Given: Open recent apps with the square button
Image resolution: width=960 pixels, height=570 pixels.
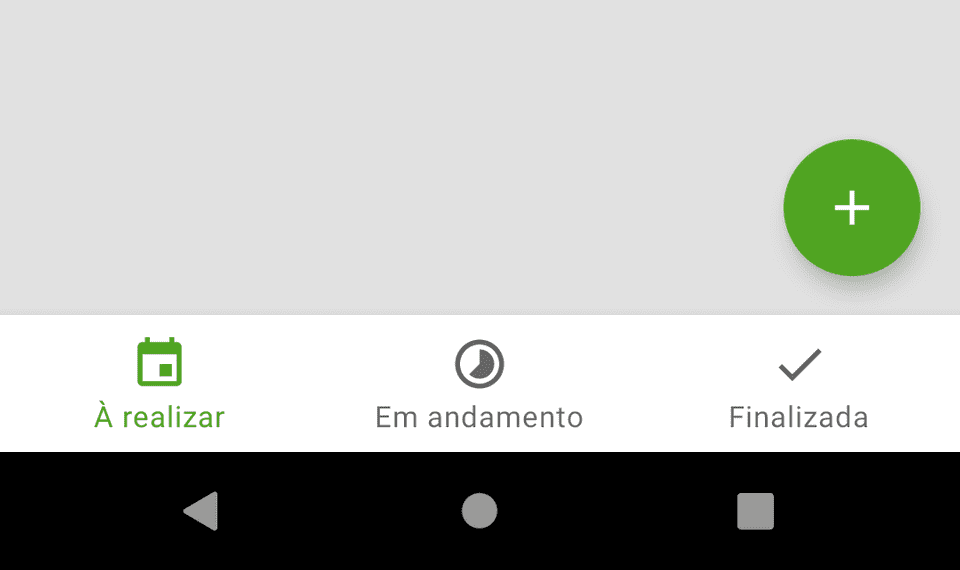Looking at the screenshot, I should [755, 511].
